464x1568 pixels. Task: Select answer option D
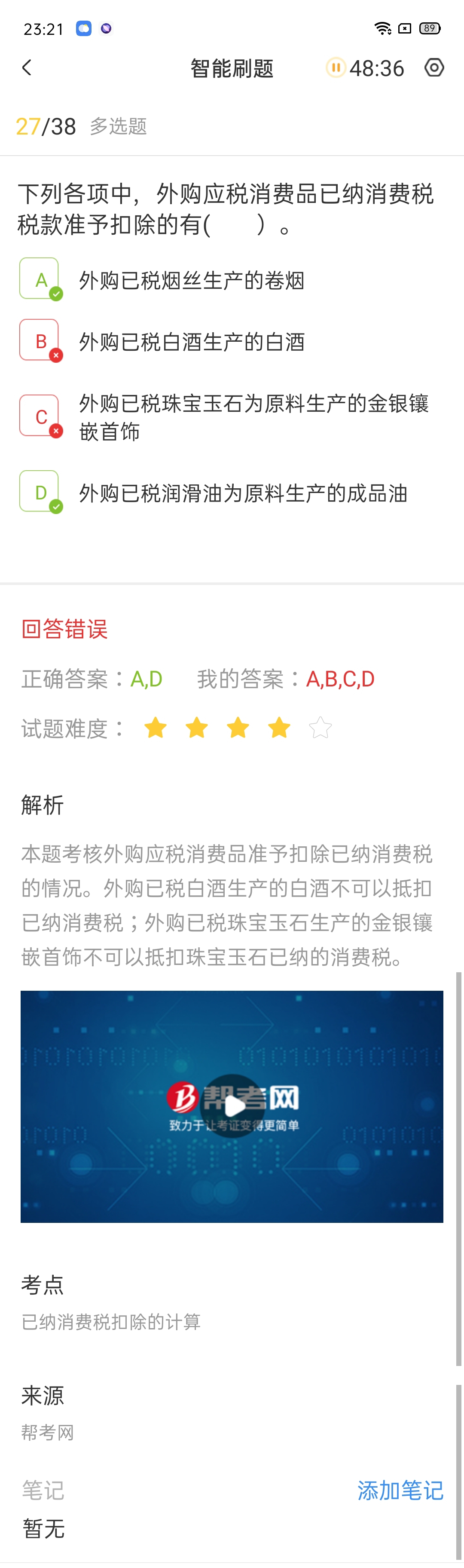pyautogui.click(x=40, y=492)
